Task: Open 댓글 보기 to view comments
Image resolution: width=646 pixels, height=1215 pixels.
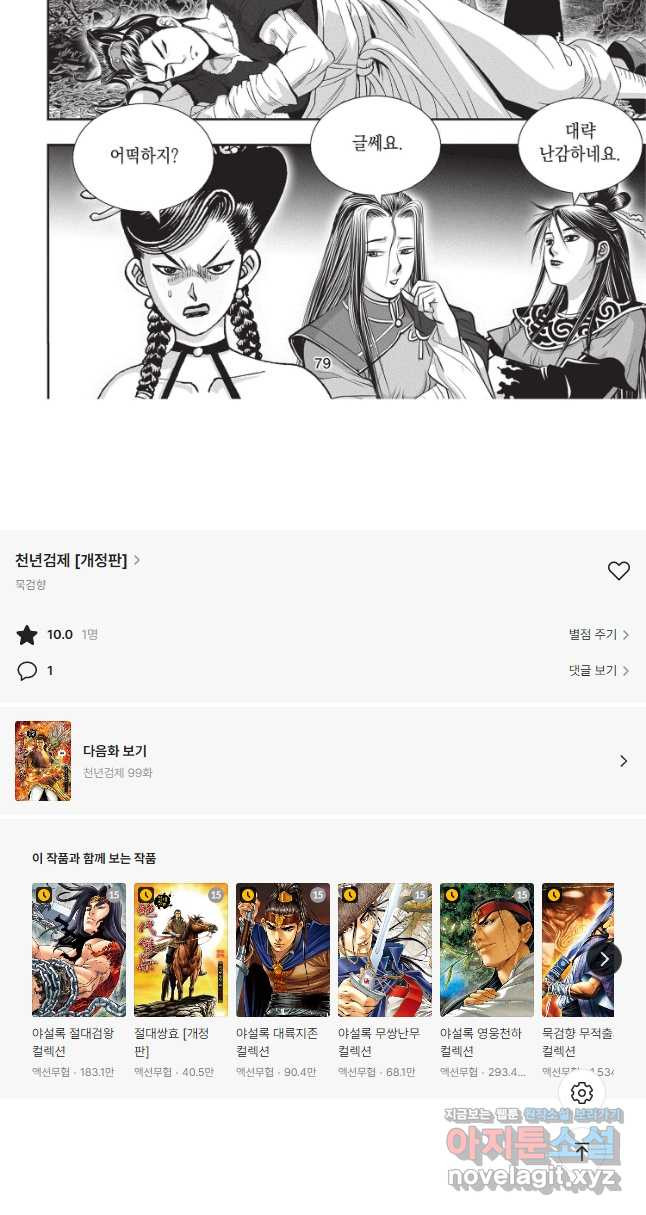Action: 598,671
